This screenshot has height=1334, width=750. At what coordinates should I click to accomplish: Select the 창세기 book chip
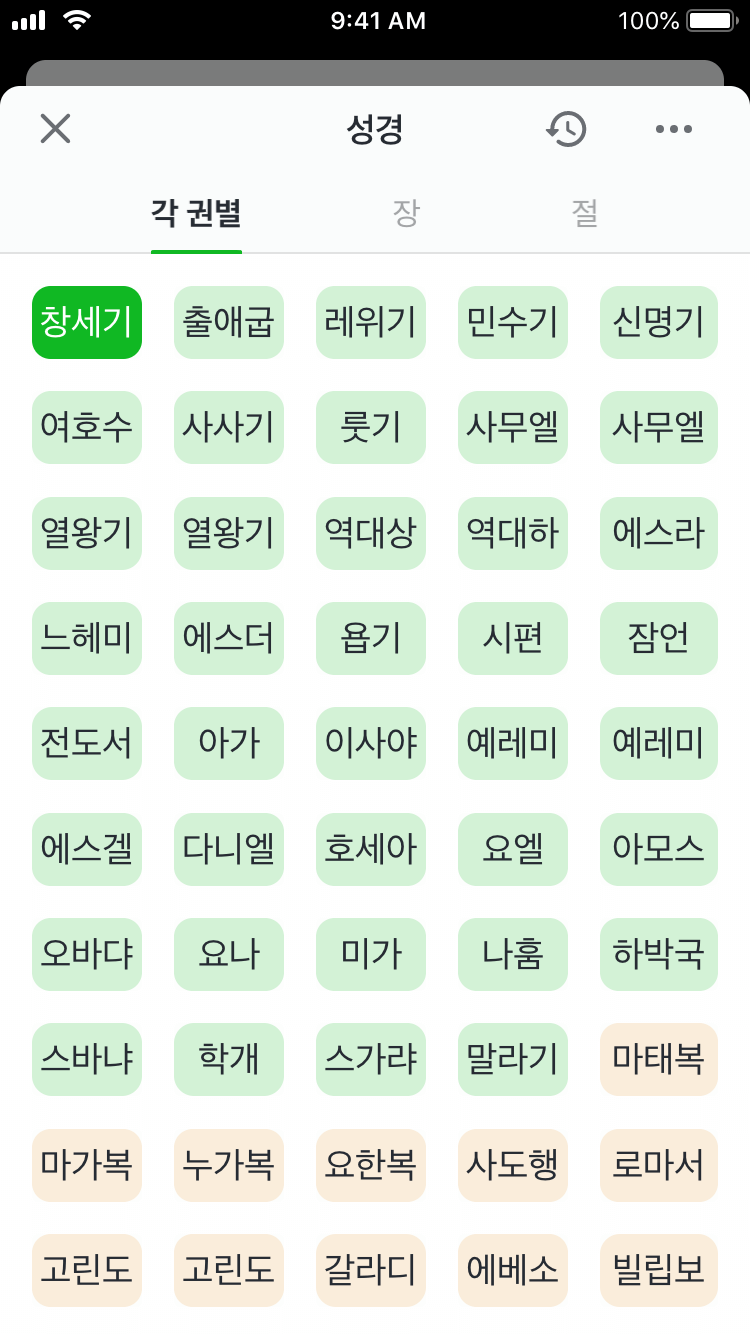(x=87, y=322)
